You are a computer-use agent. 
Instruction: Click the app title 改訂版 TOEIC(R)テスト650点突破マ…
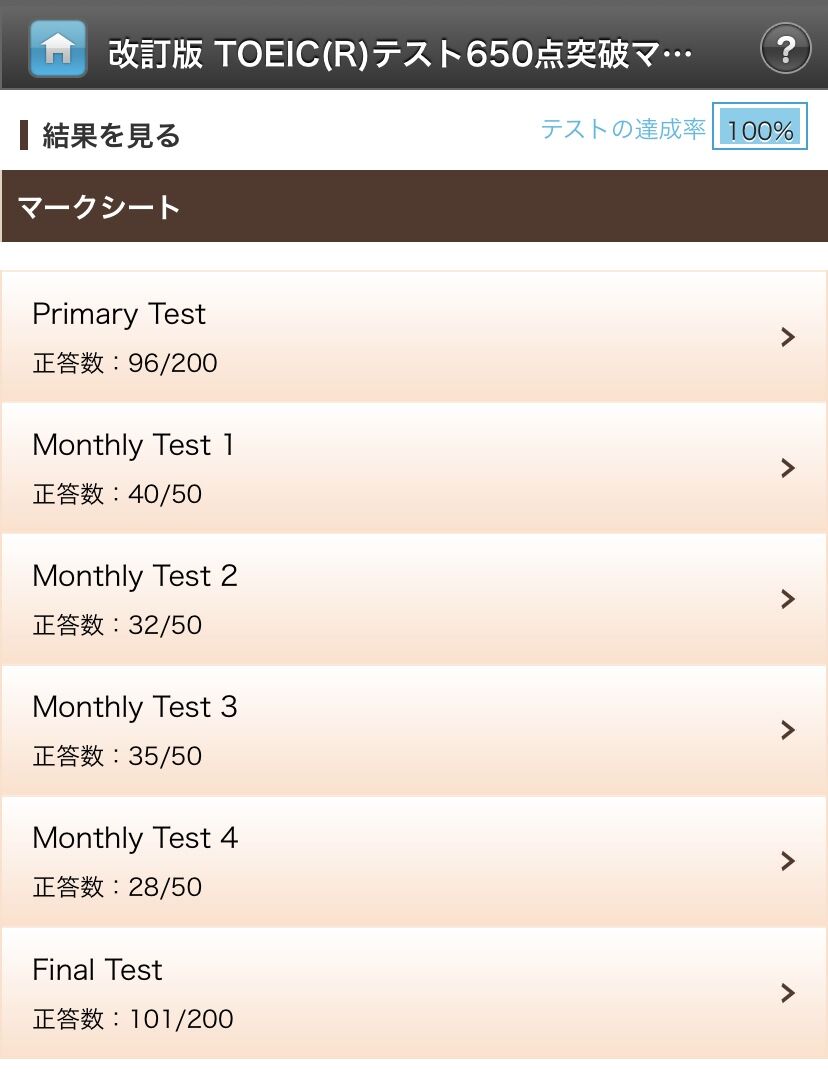(x=400, y=47)
